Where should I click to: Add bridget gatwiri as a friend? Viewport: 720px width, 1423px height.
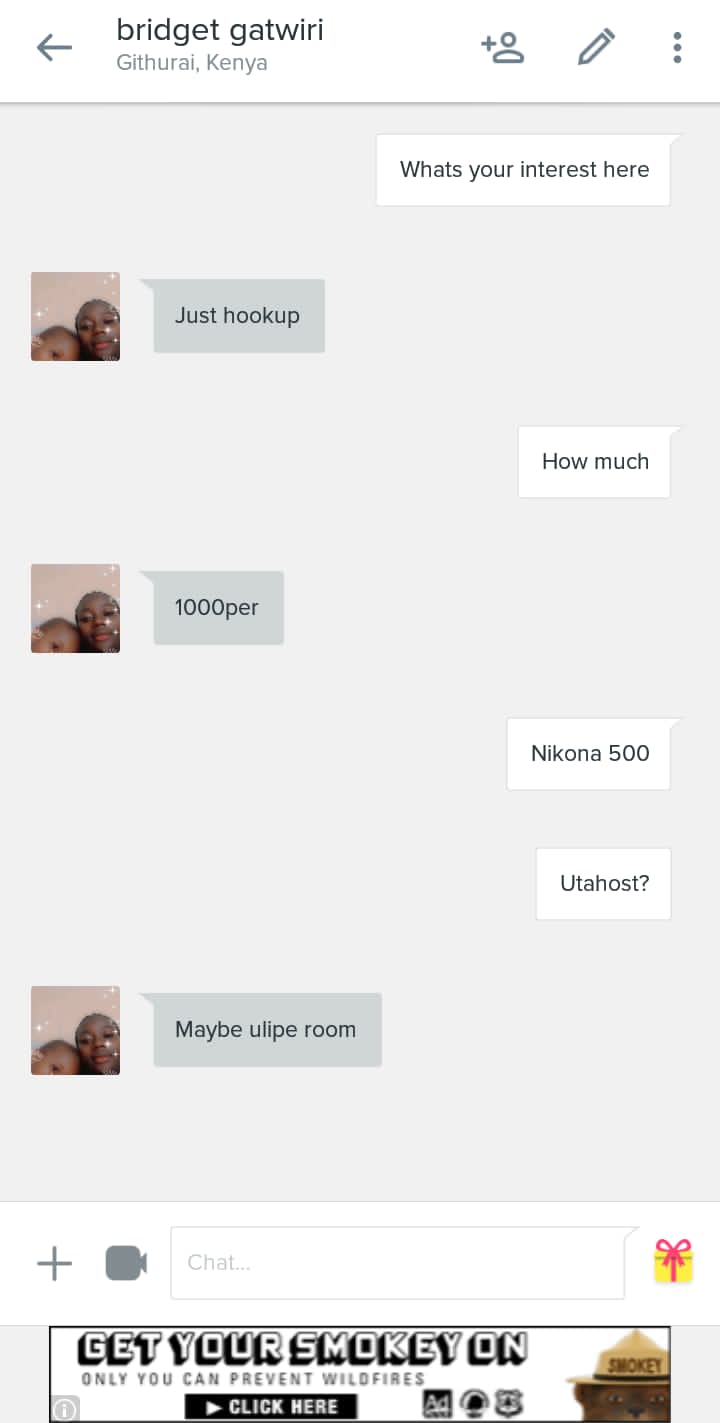(502, 47)
